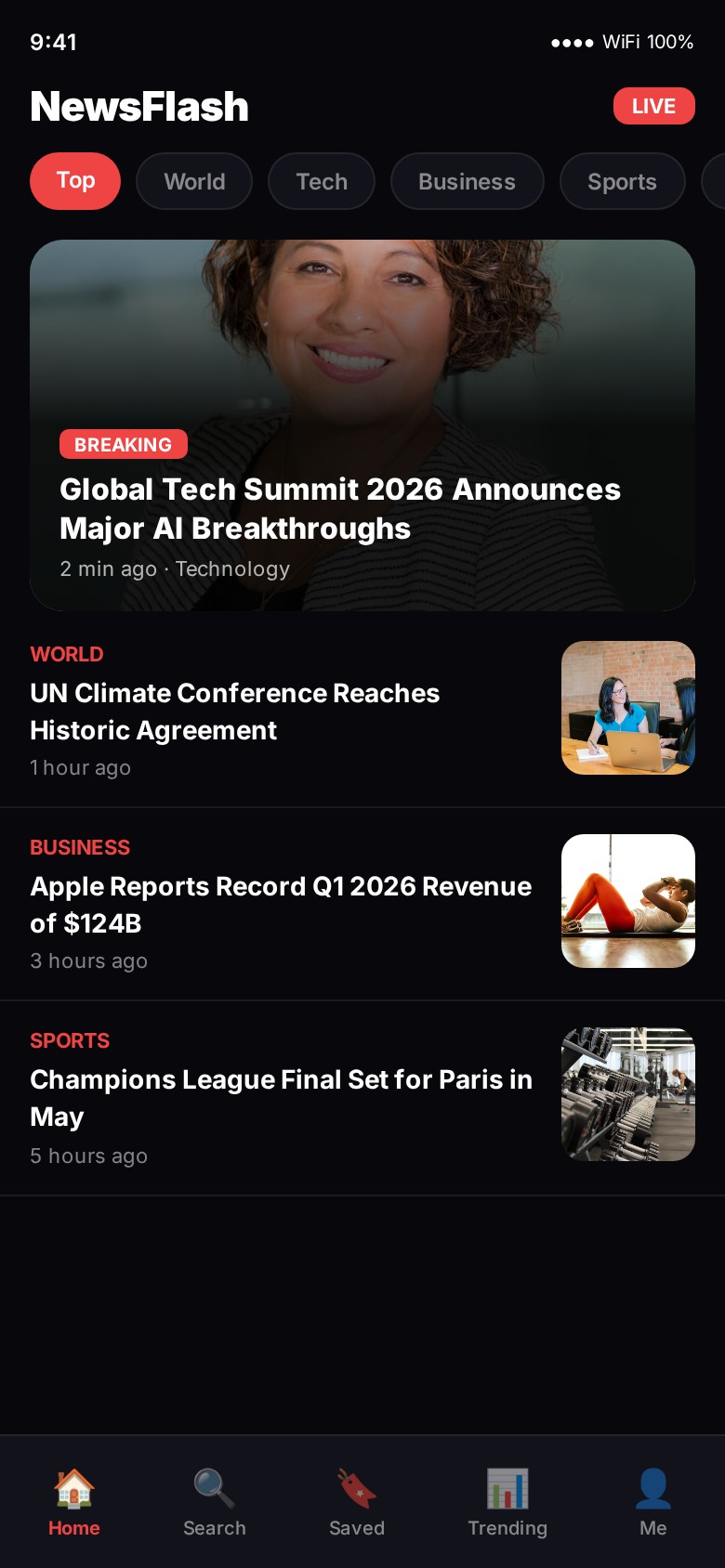This screenshot has width=725, height=1568.
Task: Go to the Home tab
Action: click(x=74, y=1503)
